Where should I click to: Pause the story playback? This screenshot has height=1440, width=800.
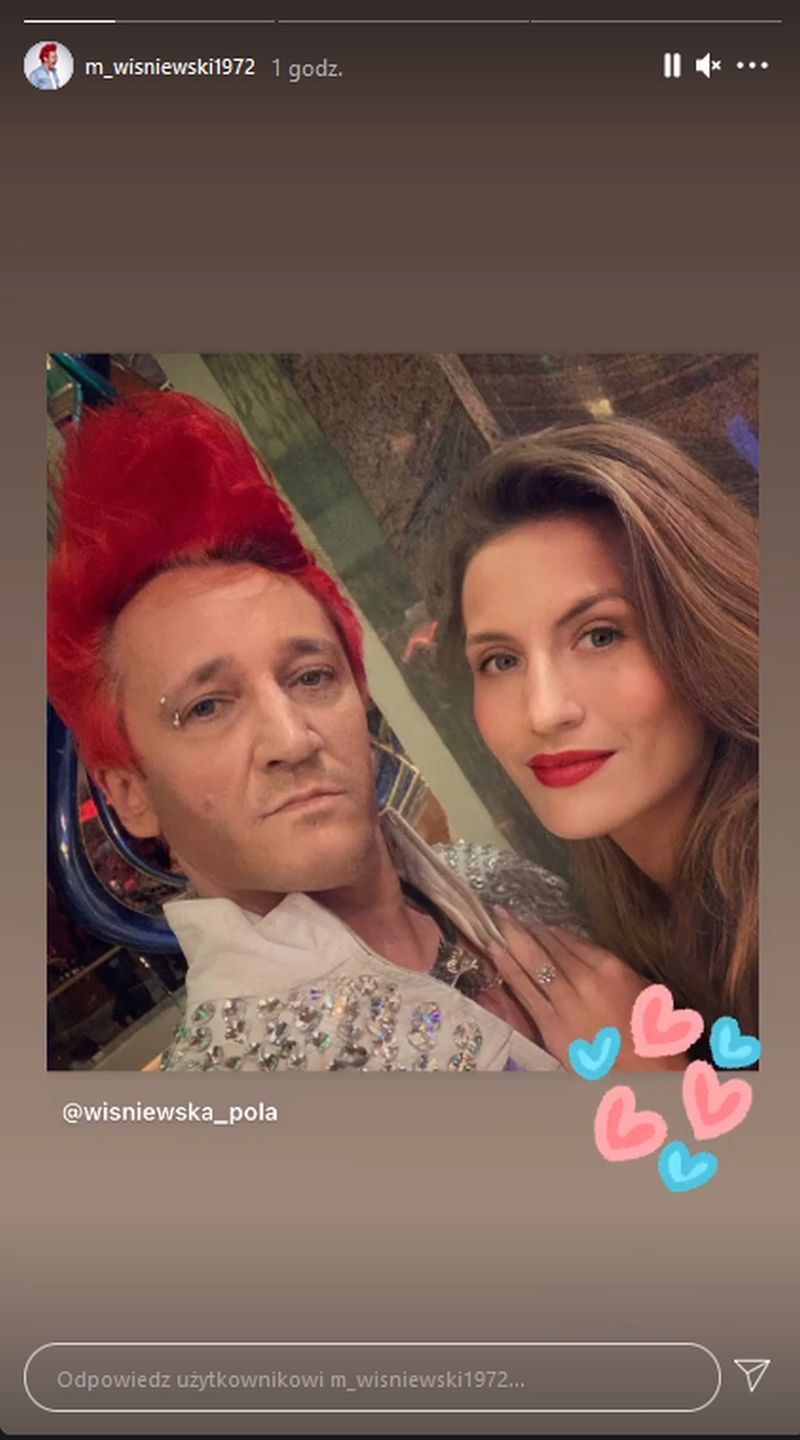click(672, 66)
